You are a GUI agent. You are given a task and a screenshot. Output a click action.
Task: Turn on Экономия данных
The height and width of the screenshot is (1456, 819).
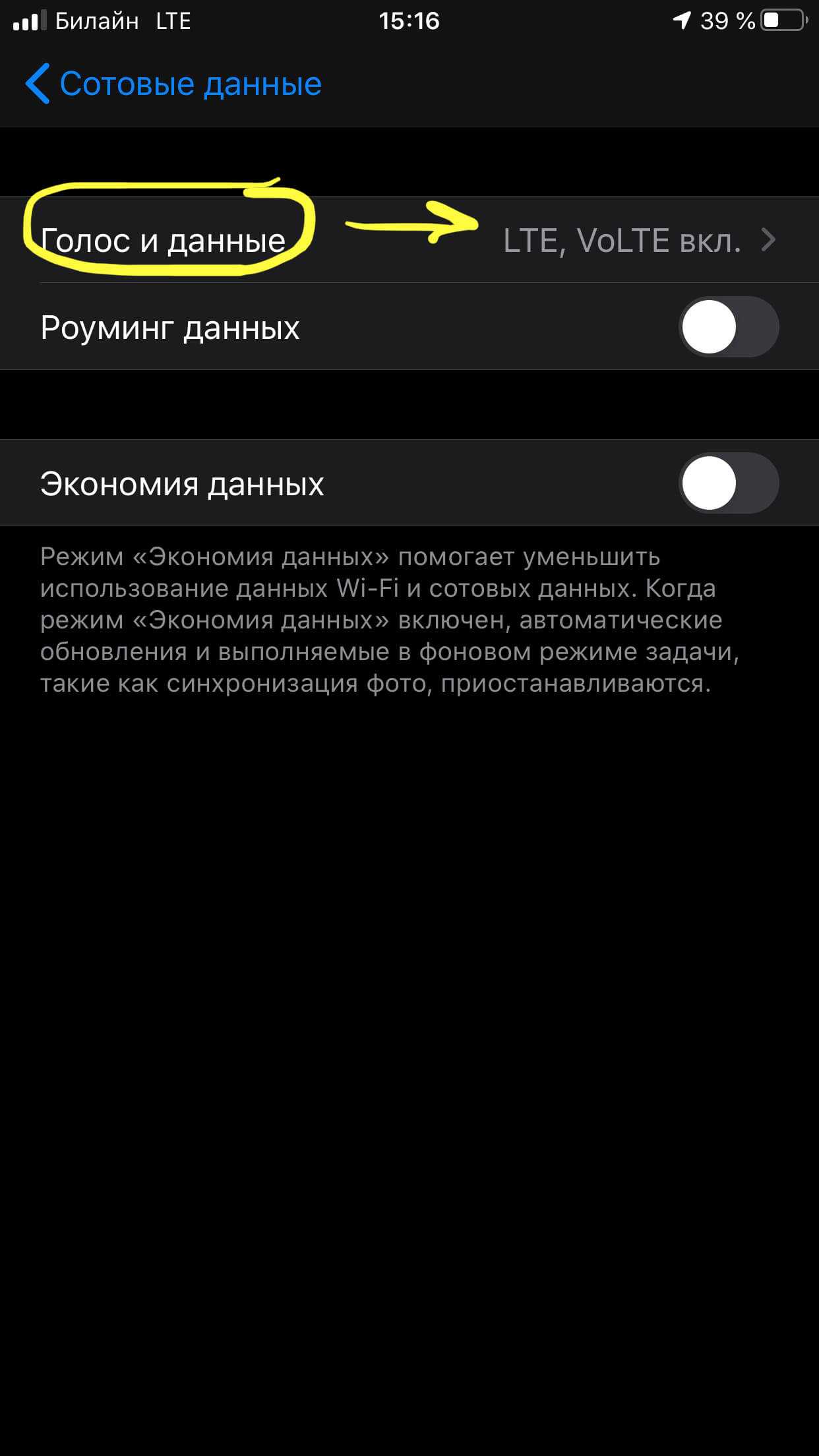tap(728, 483)
